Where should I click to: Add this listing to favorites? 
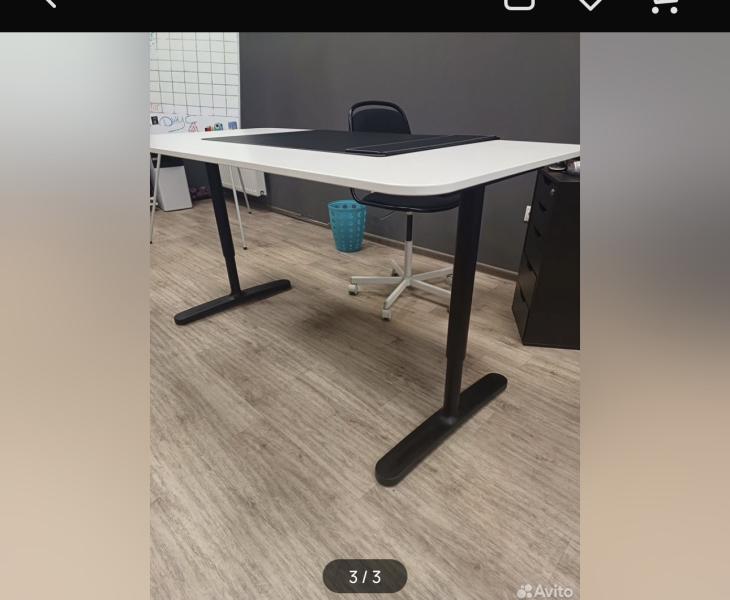(590, 4)
